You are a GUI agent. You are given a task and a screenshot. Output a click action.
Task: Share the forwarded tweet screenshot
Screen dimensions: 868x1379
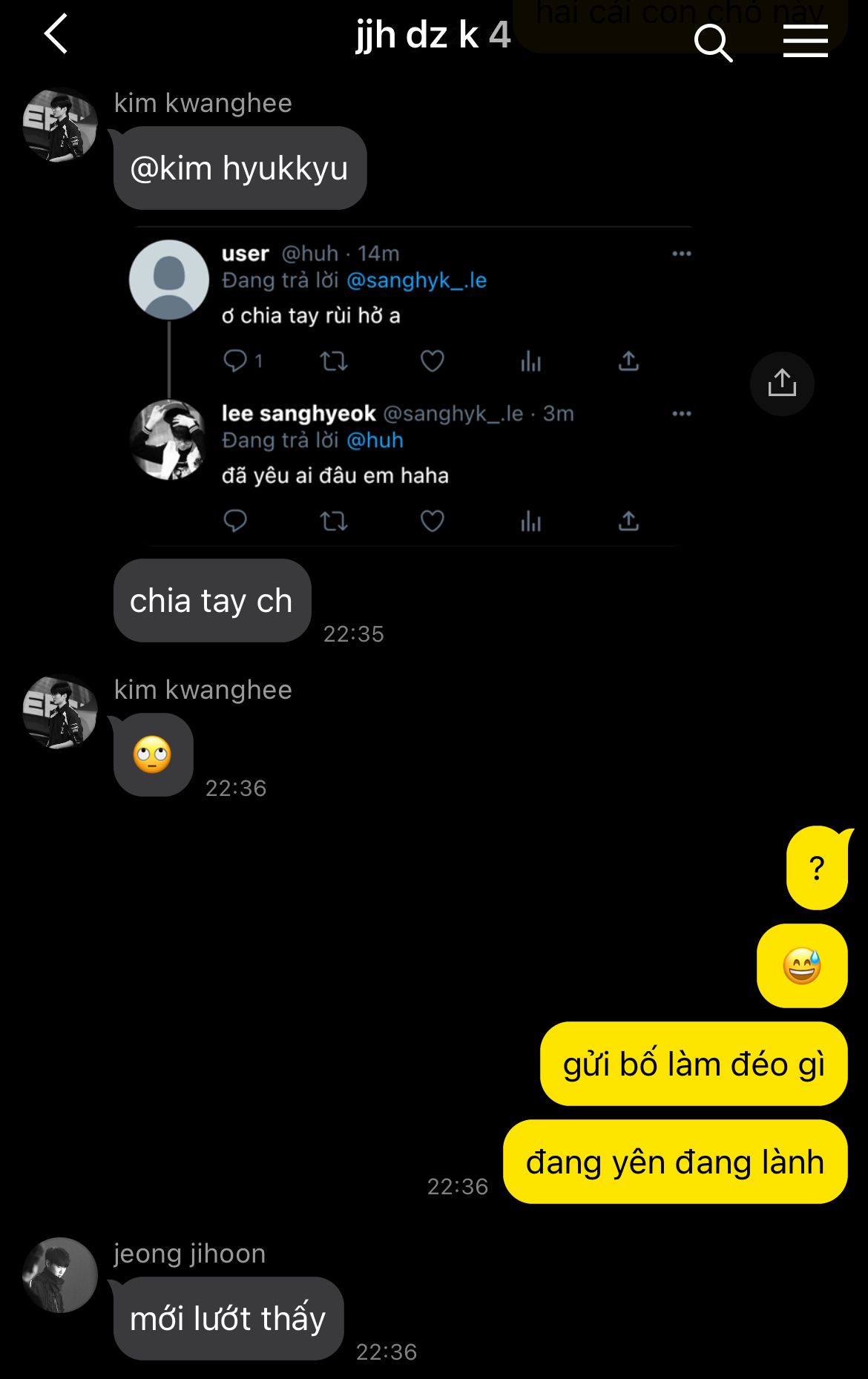click(781, 384)
